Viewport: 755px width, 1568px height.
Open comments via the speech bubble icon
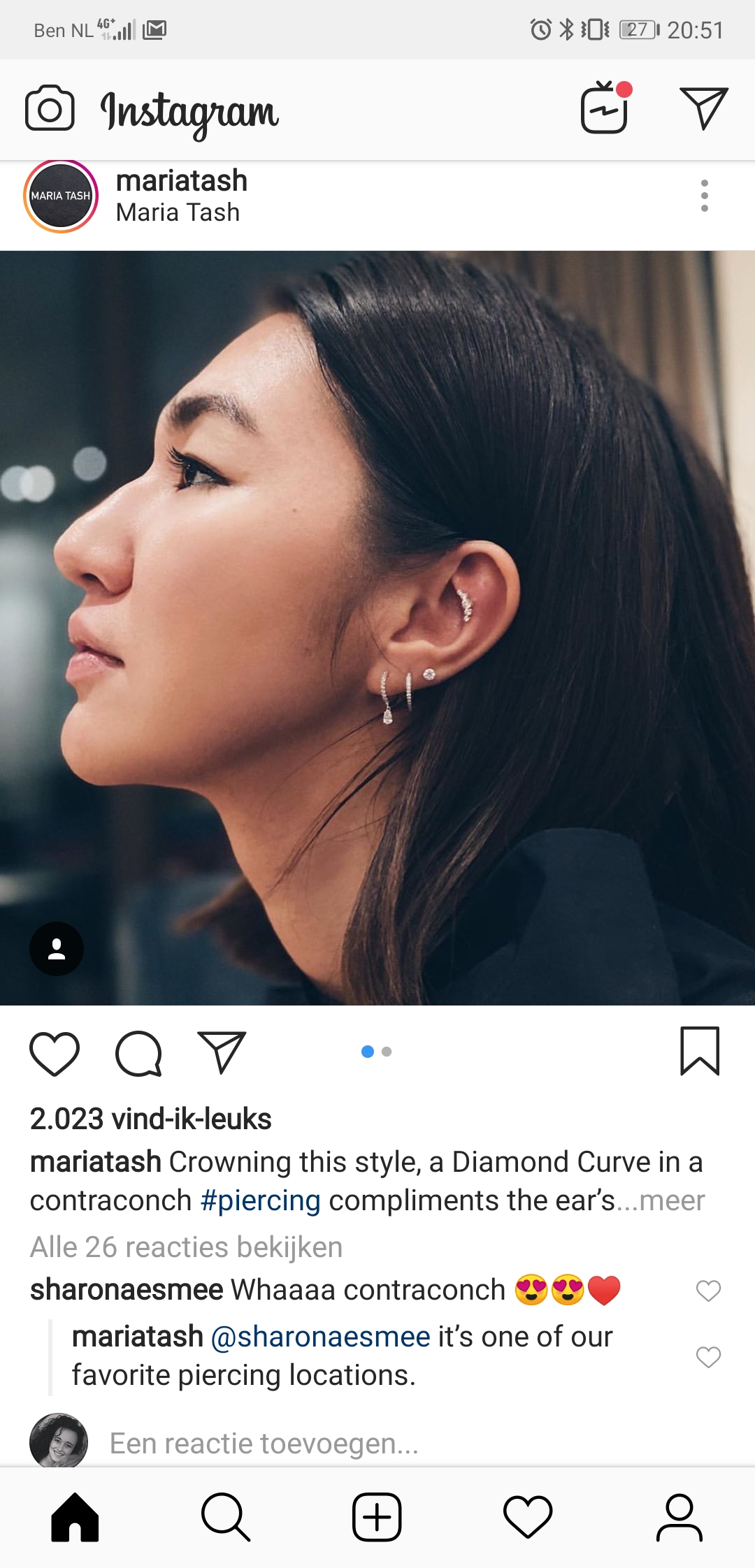(138, 1053)
